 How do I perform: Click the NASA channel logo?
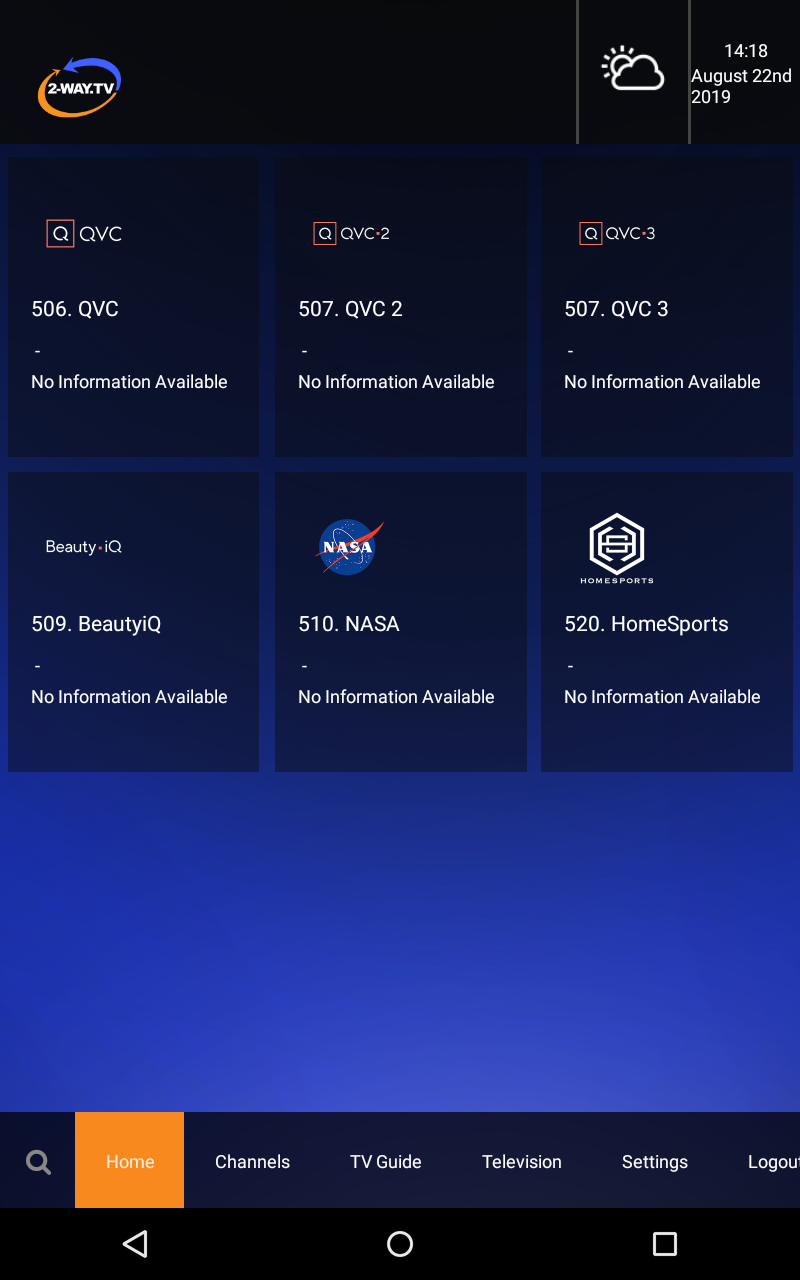(x=348, y=547)
